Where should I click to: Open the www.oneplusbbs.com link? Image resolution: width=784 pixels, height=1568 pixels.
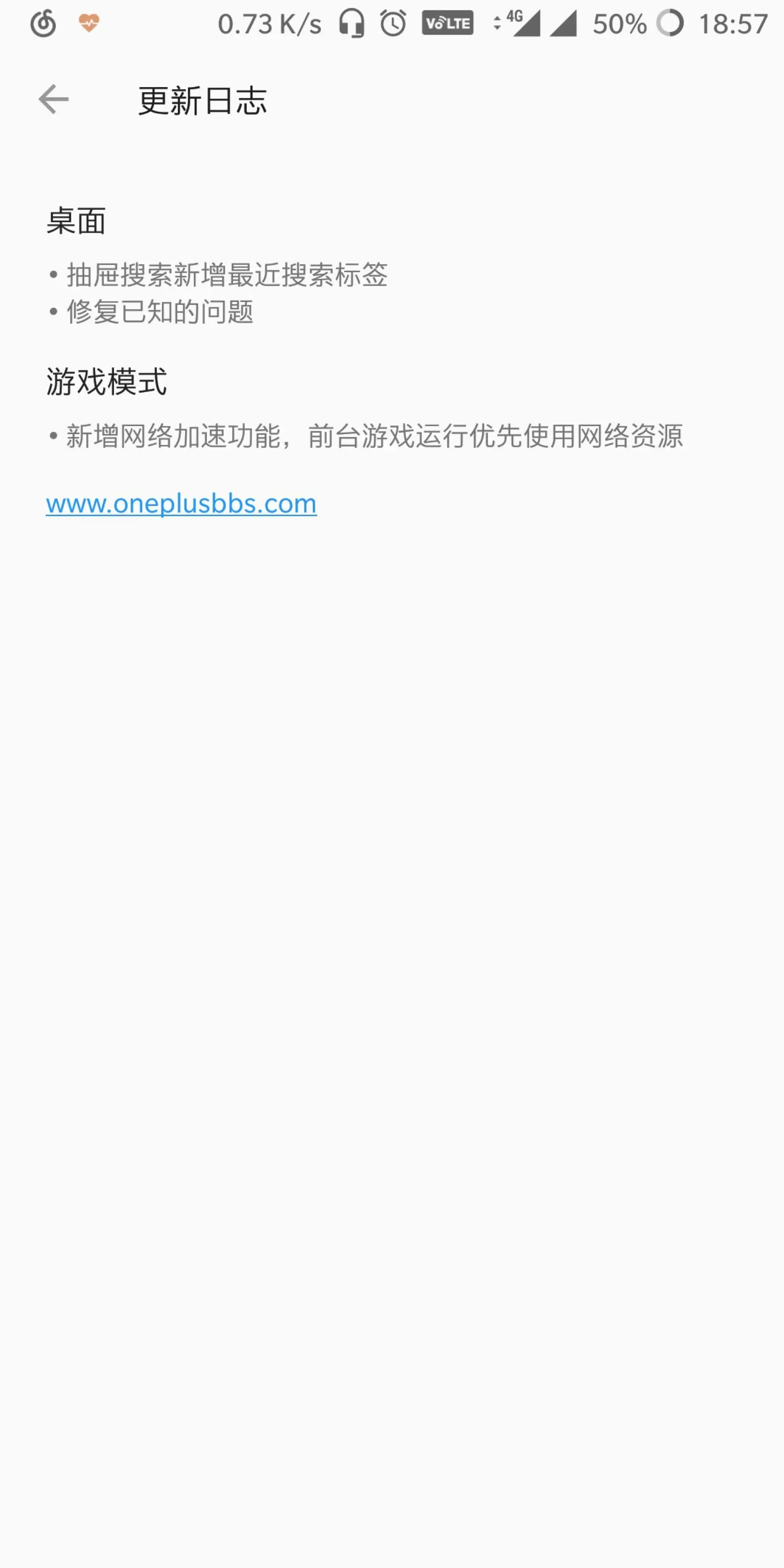pyautogui.click(x=180, y=503)
